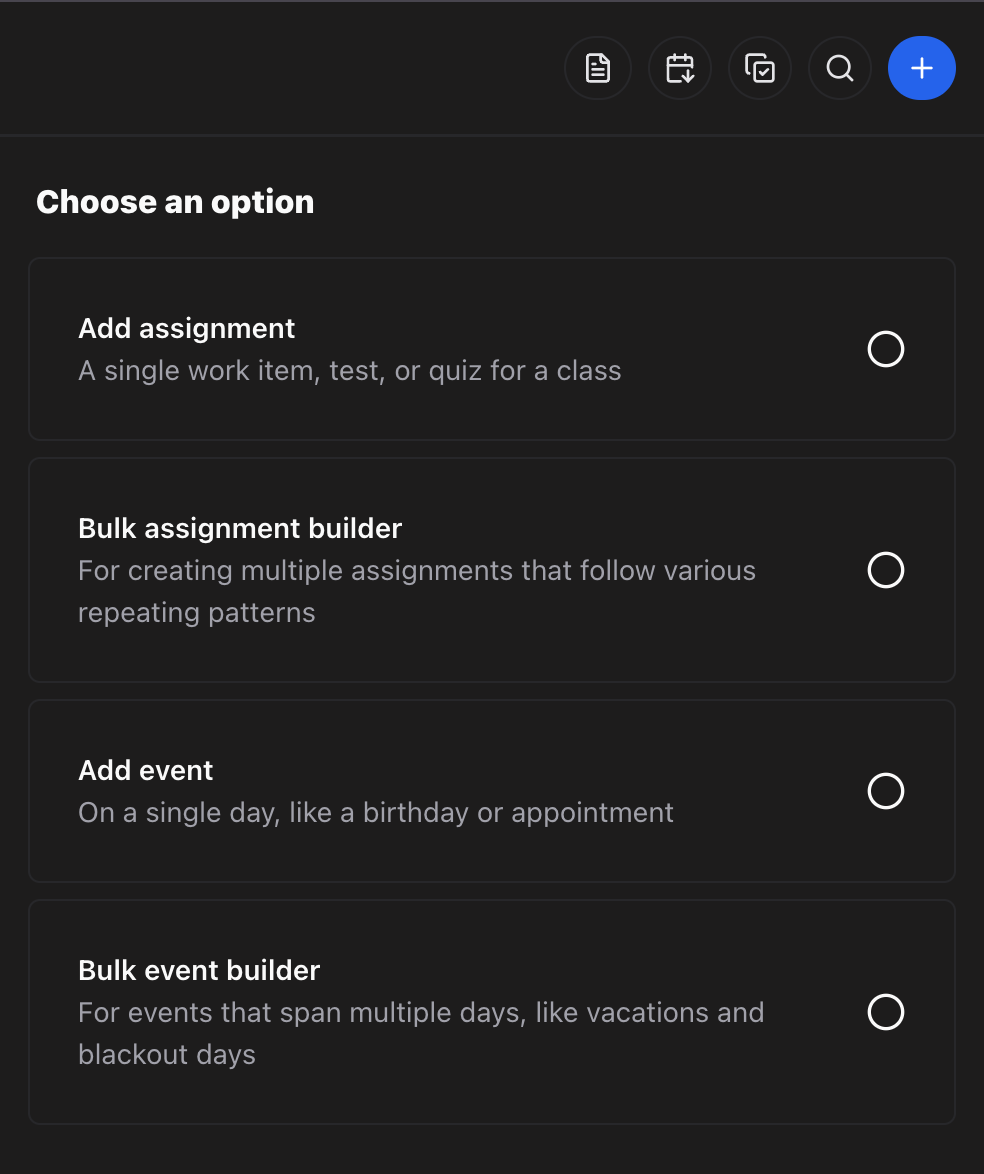Open the document notes icon in the toolbar

point(597,68)
